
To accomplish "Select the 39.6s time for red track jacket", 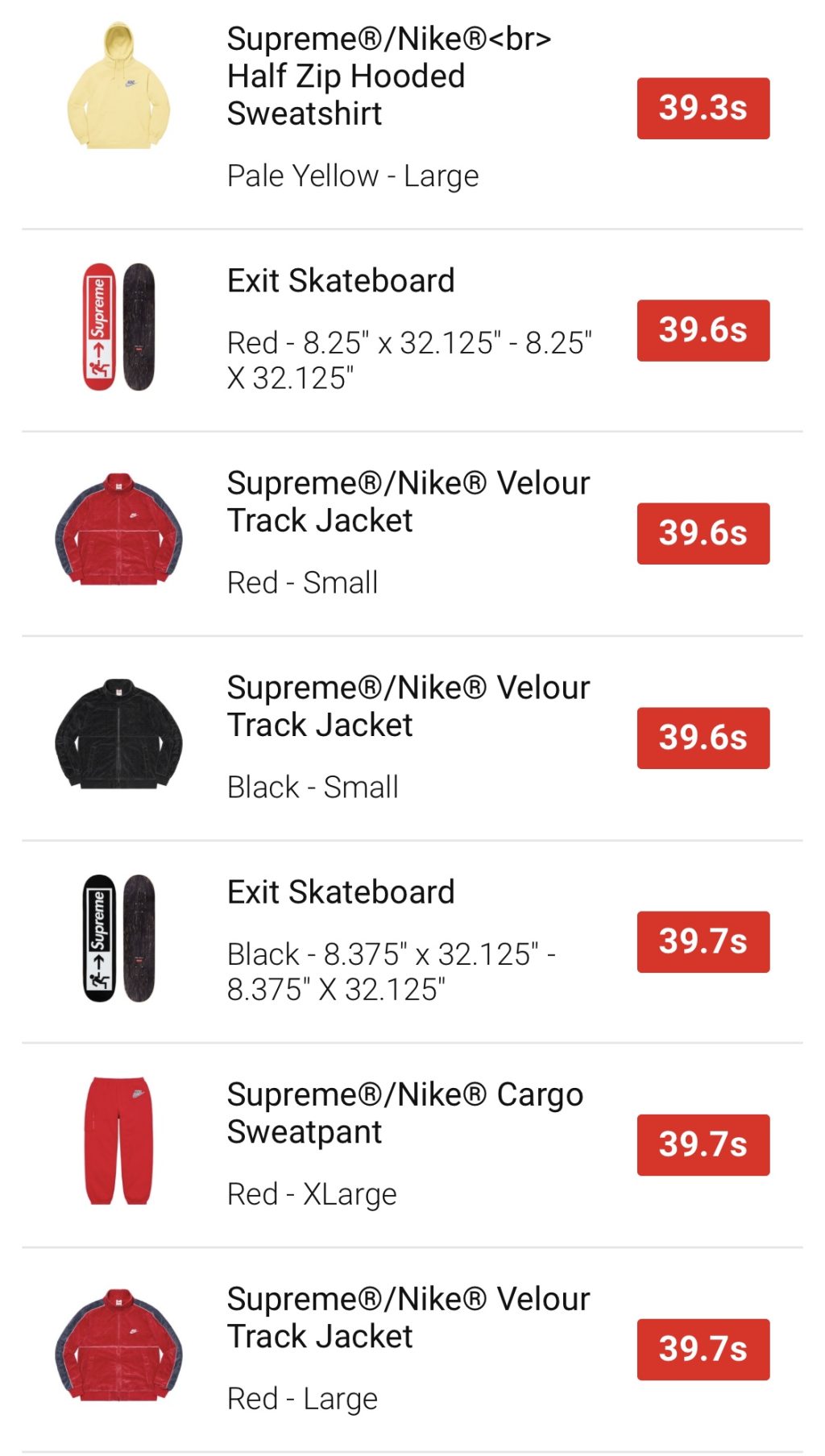I will point(703,533).
